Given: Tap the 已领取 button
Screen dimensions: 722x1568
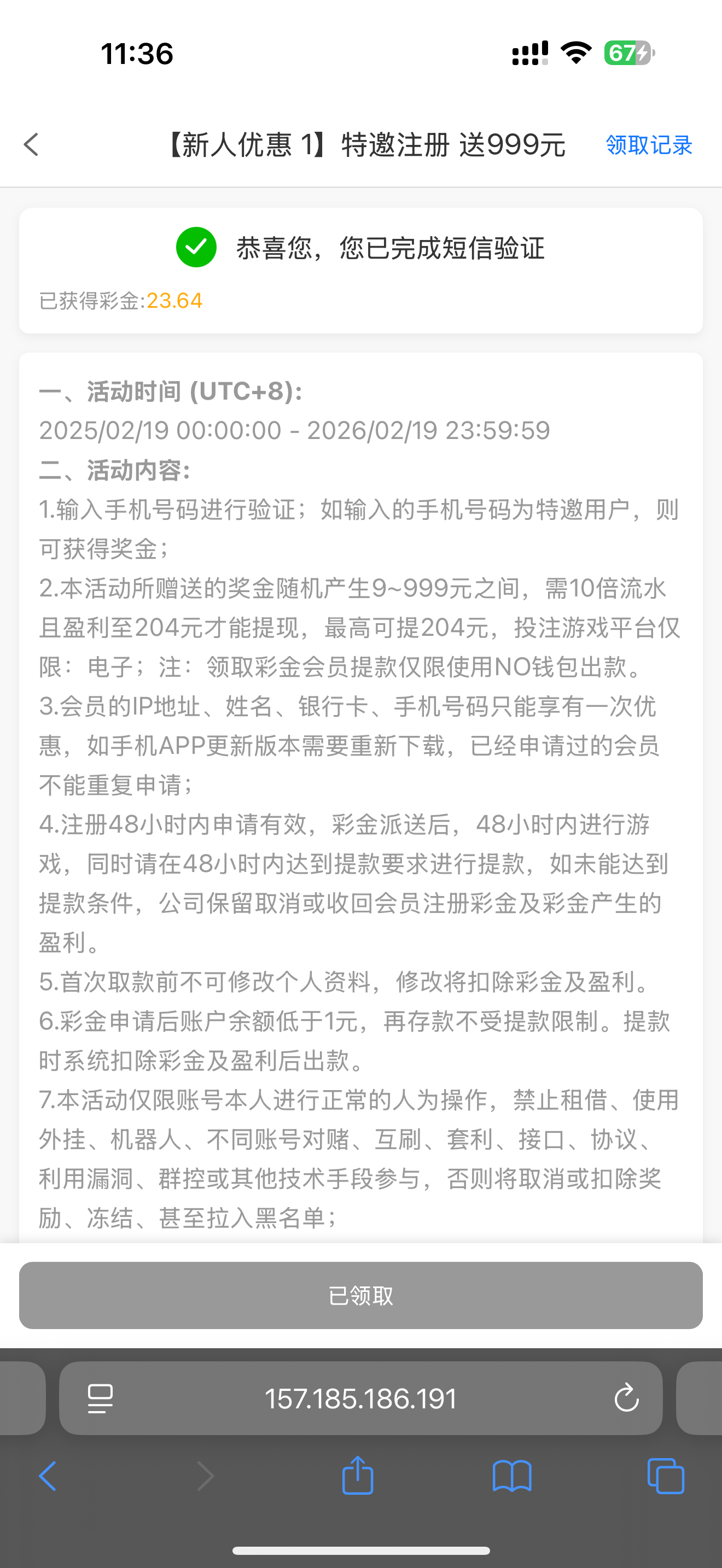Looking at the screenshot, I should click(361, 1295).
